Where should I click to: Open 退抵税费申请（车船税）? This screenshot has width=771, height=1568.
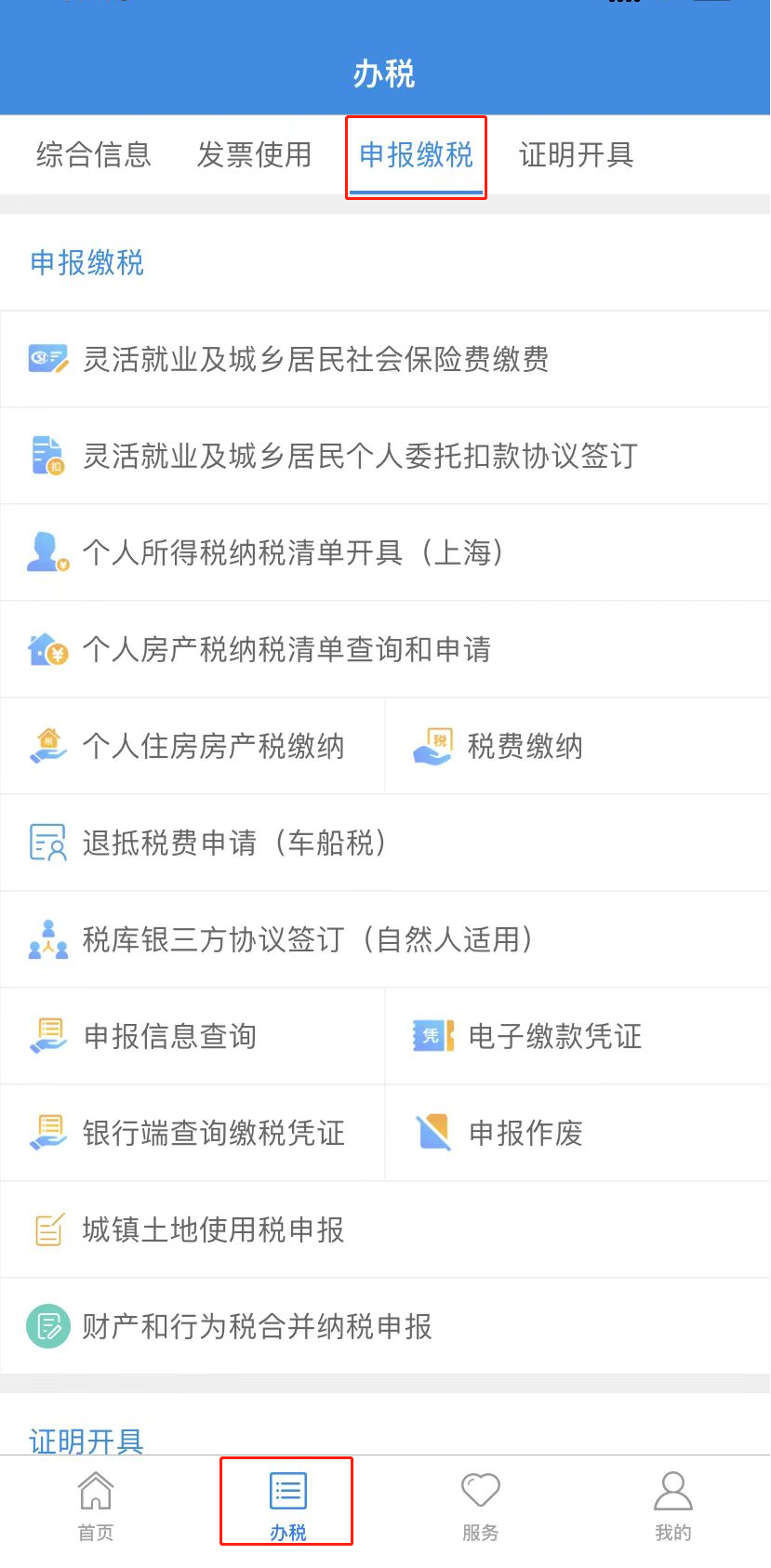(x=385, y=843)
